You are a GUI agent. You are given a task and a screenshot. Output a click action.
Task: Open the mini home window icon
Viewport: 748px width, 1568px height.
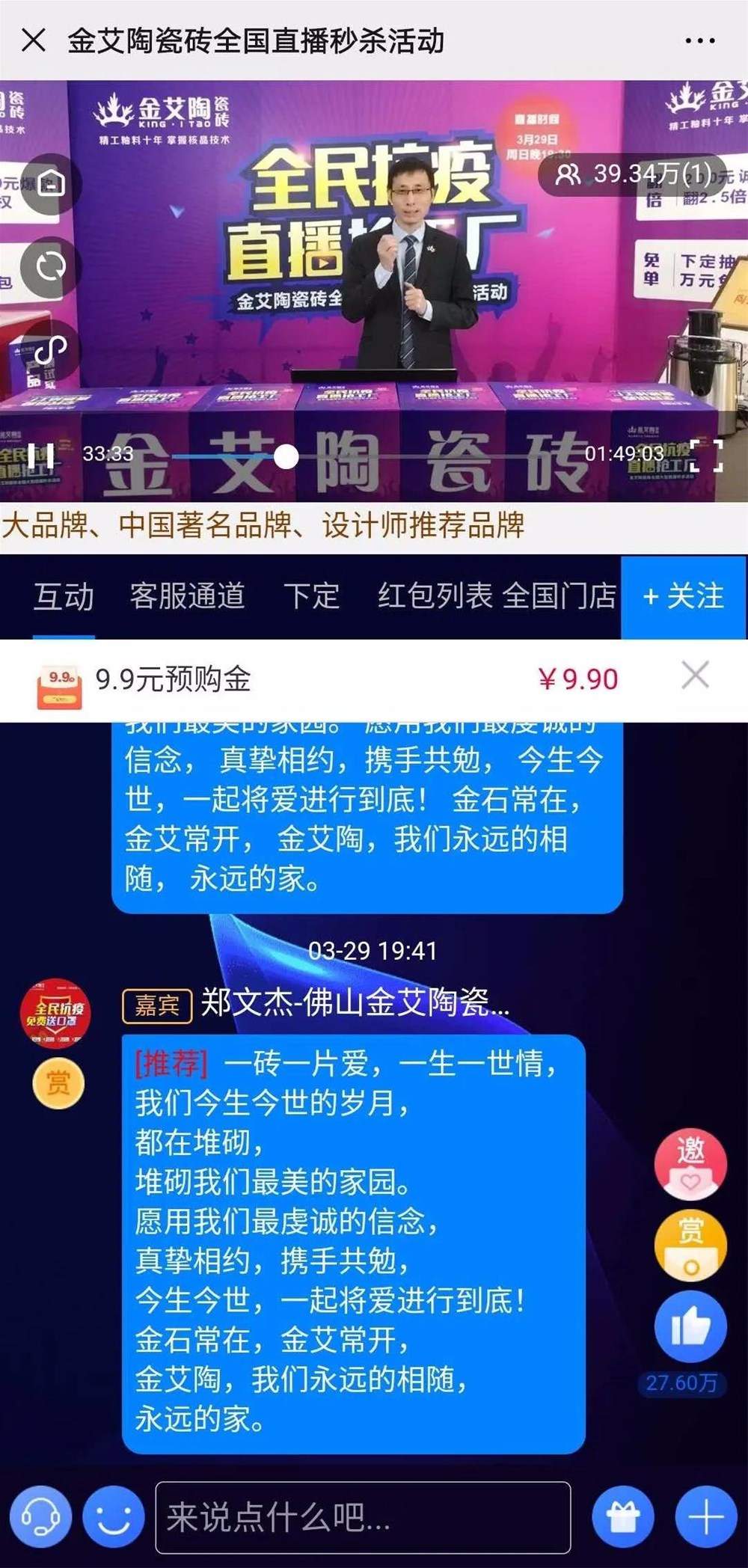click(52, 185)
